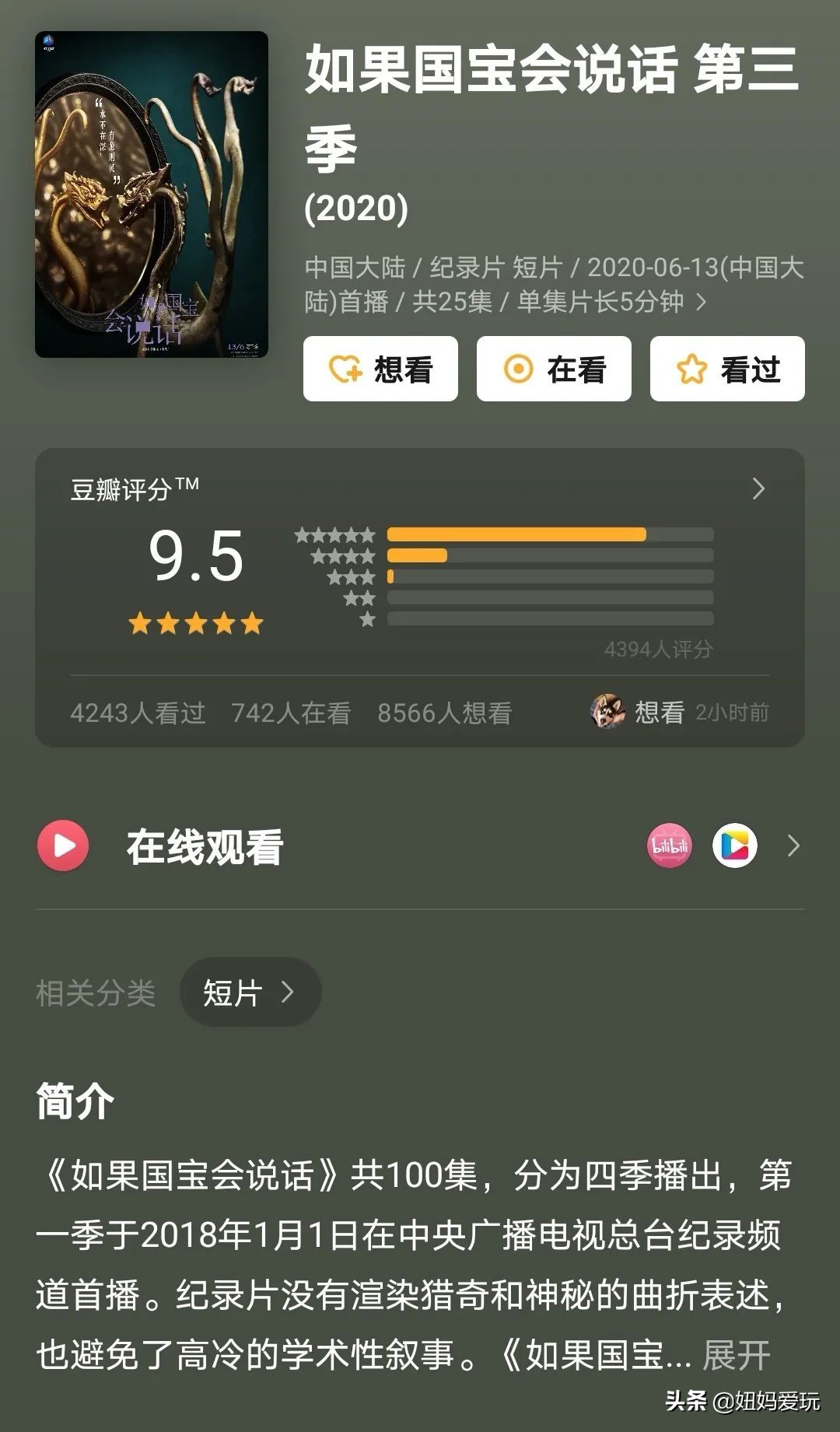Open streaming platforms via right chevron
Image resolution: width=840 pixels, height=1432 pixels.
(x=793, y=846)
